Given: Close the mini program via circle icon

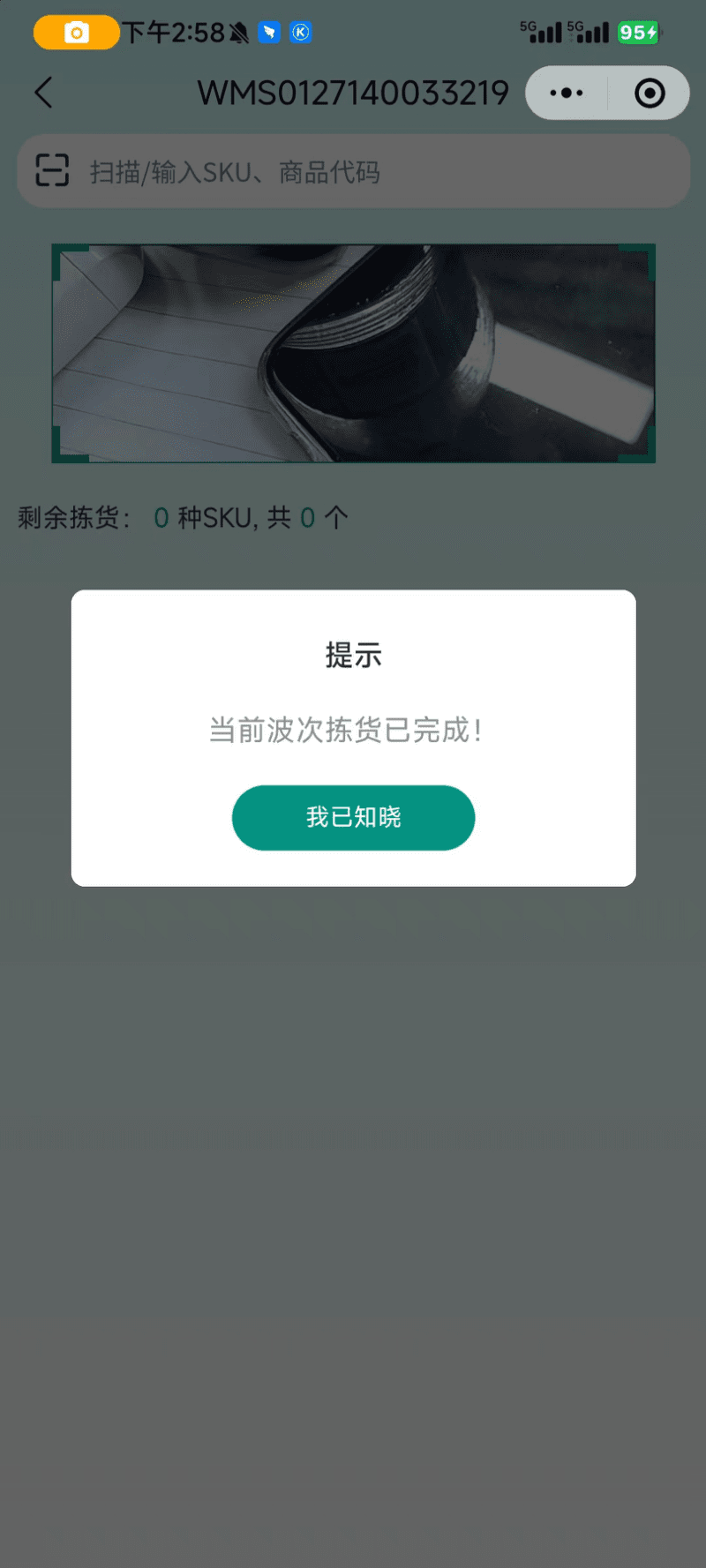Looking at the screenshot, I should [650, 93].
